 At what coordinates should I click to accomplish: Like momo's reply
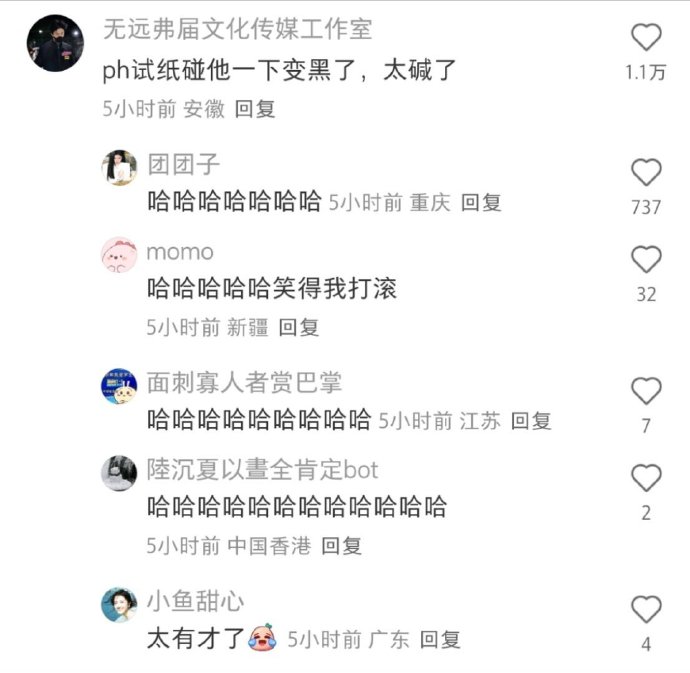point(646,260)
